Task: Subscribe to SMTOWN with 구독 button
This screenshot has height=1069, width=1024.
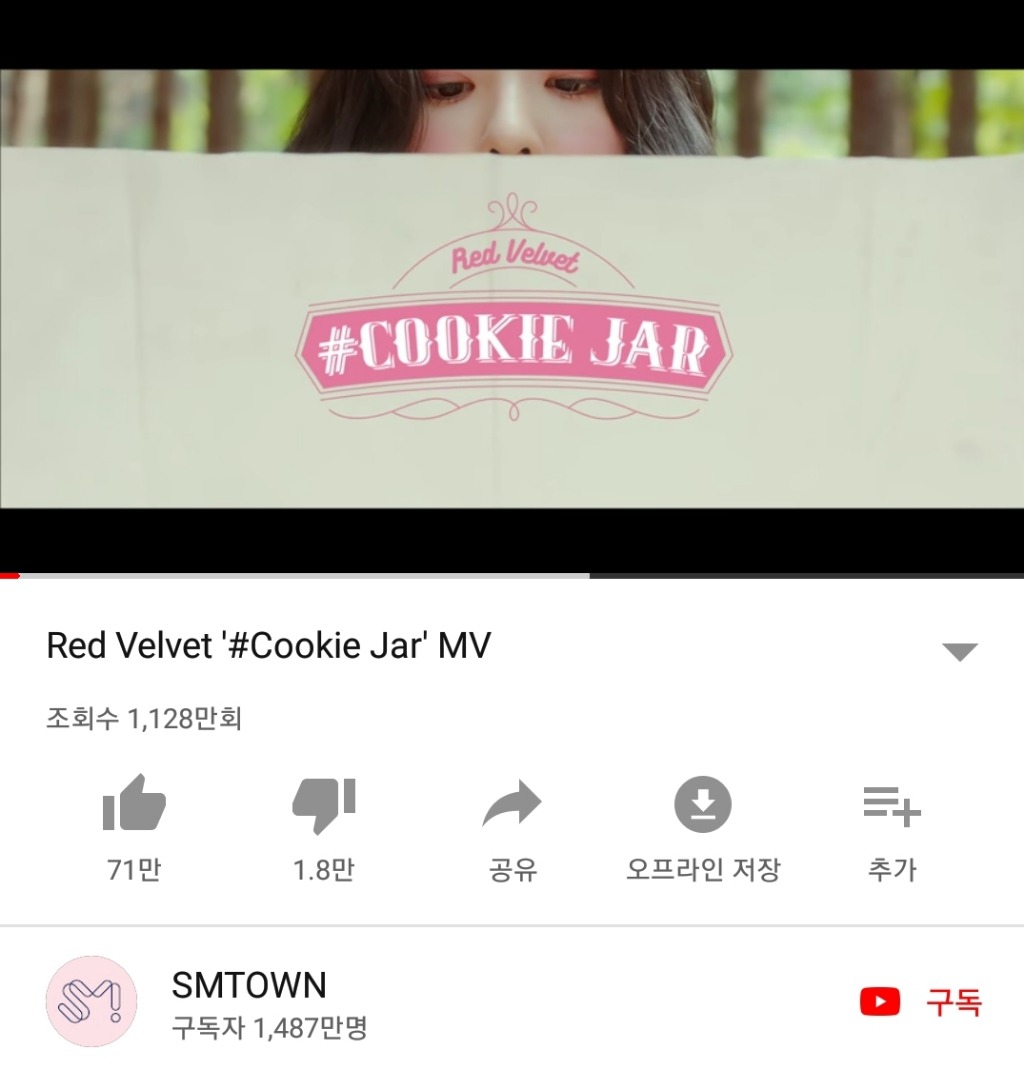Action: click(920, 1002)
